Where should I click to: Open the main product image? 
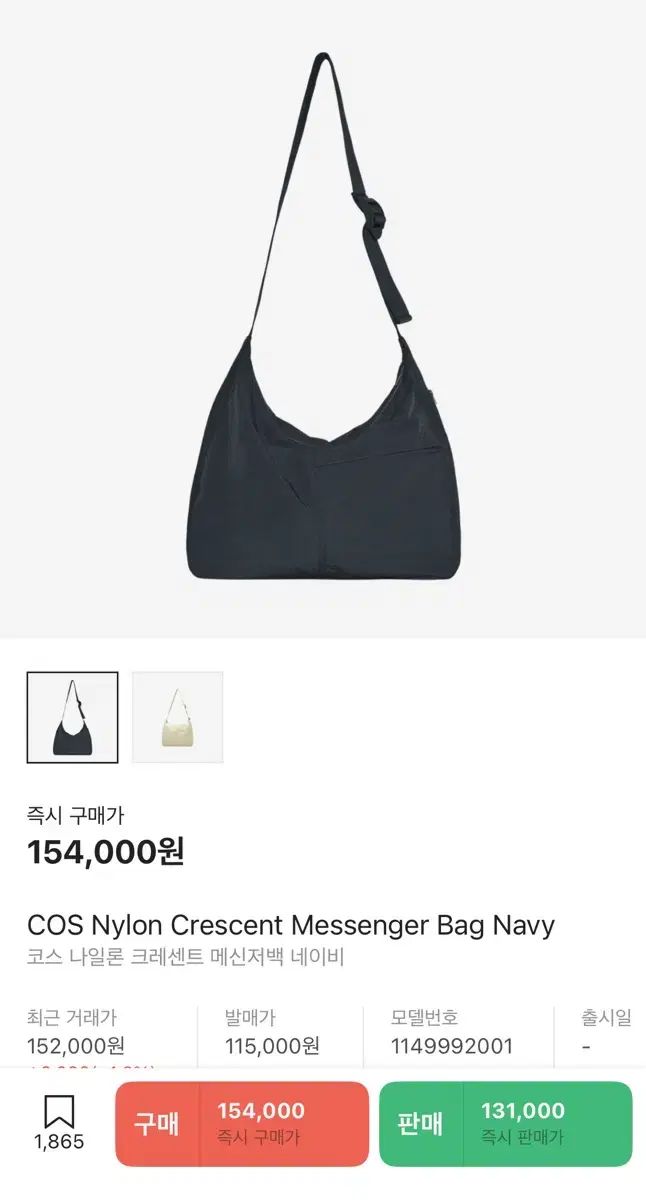[x=323, y=320]
